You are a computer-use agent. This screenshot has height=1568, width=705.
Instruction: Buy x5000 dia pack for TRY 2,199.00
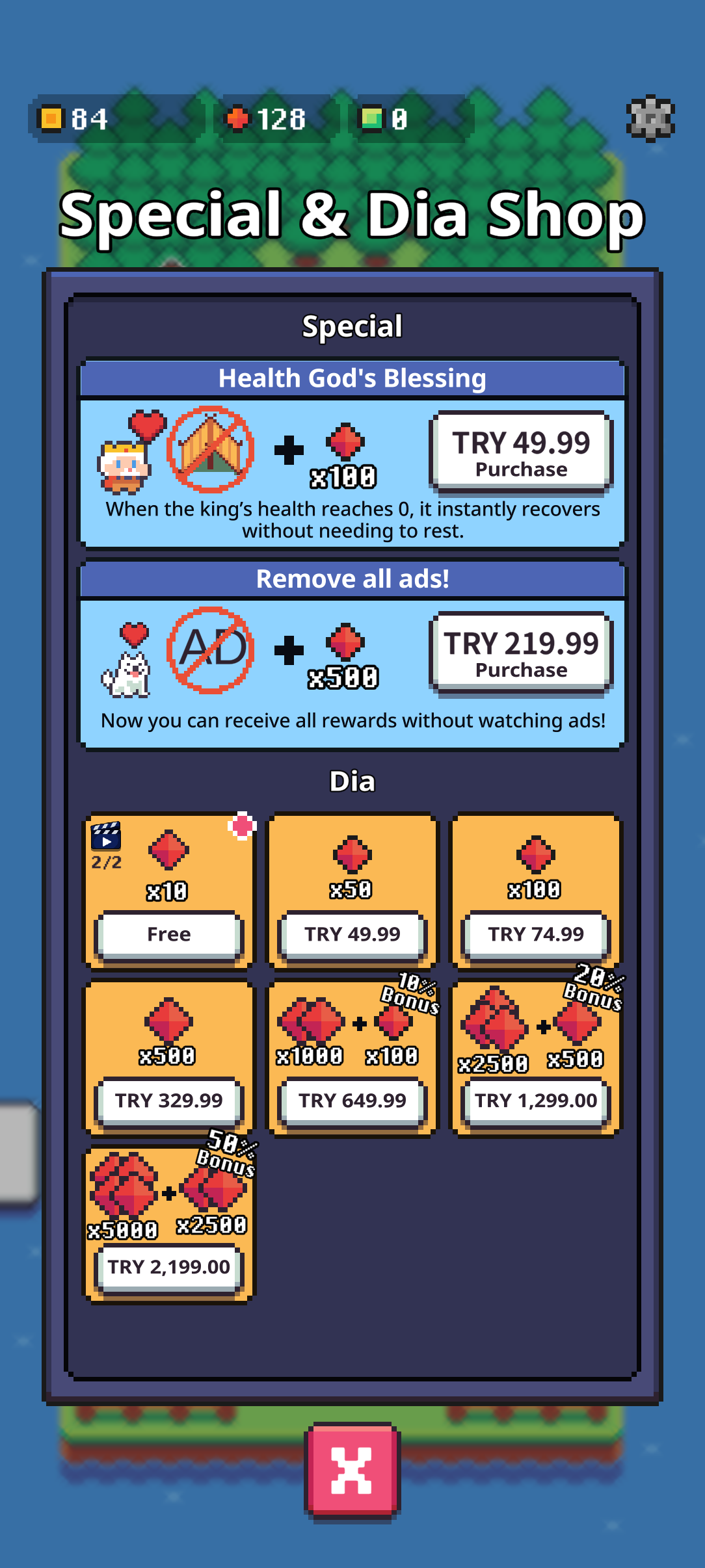point(168,1267)
